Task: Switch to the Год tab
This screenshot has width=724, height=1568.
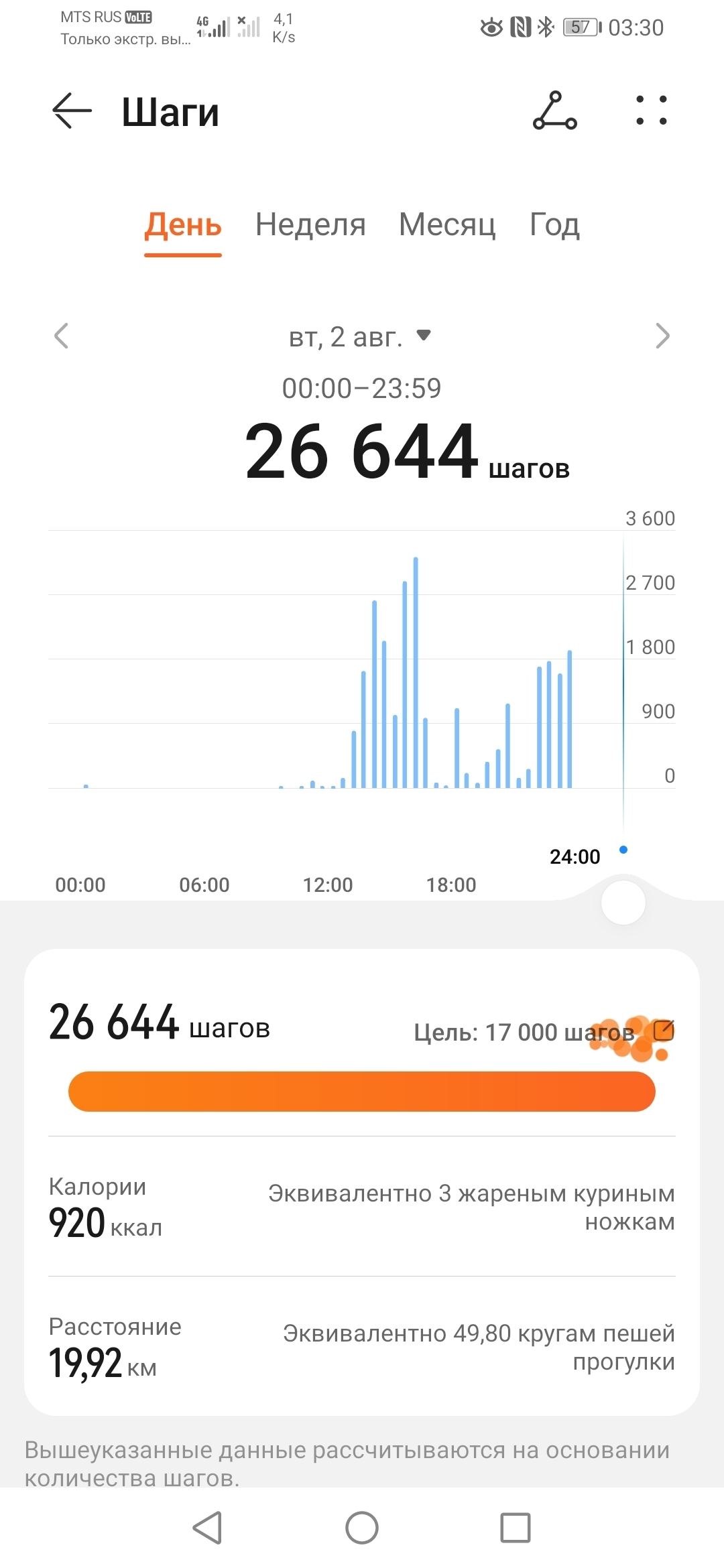Action: 554,224
